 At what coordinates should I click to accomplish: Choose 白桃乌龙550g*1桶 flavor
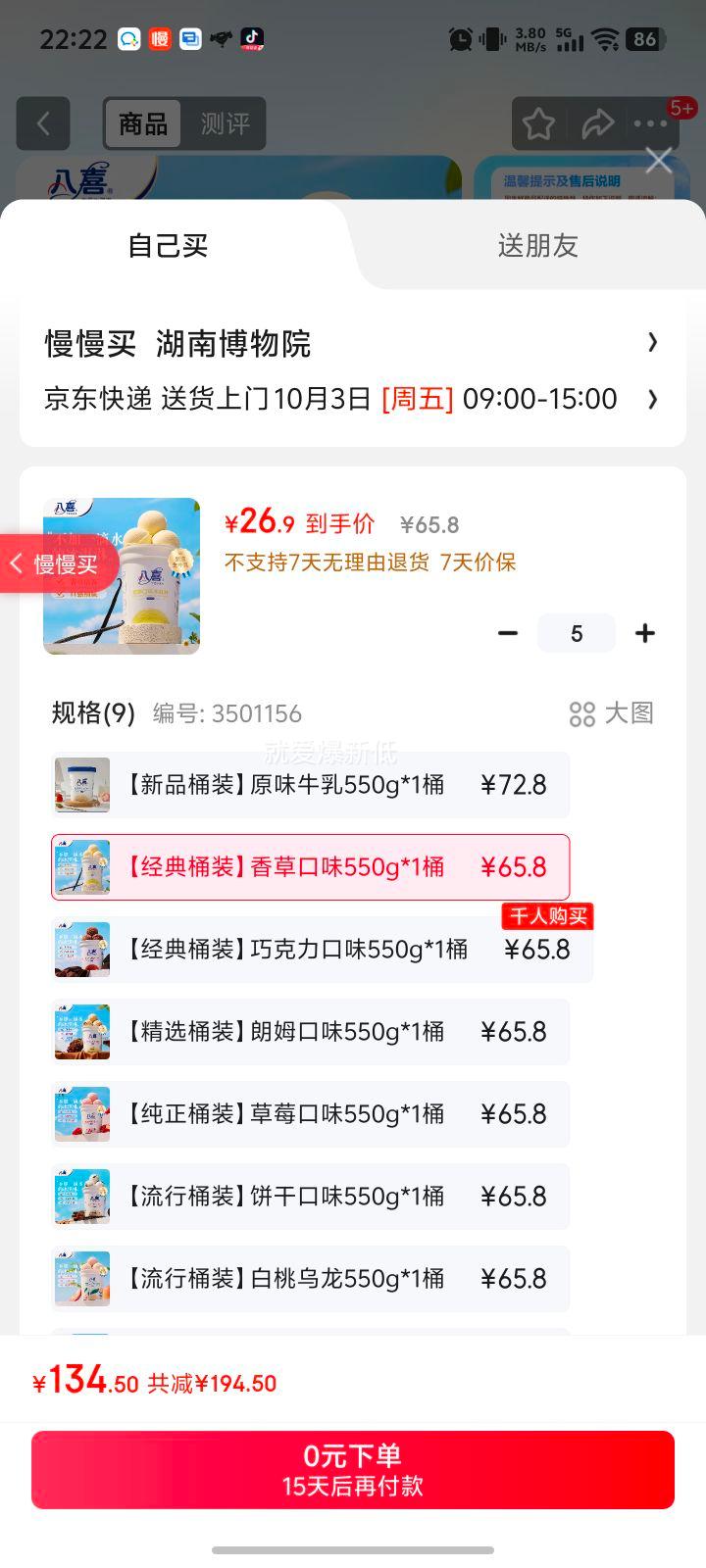(x=310, y=1279)
